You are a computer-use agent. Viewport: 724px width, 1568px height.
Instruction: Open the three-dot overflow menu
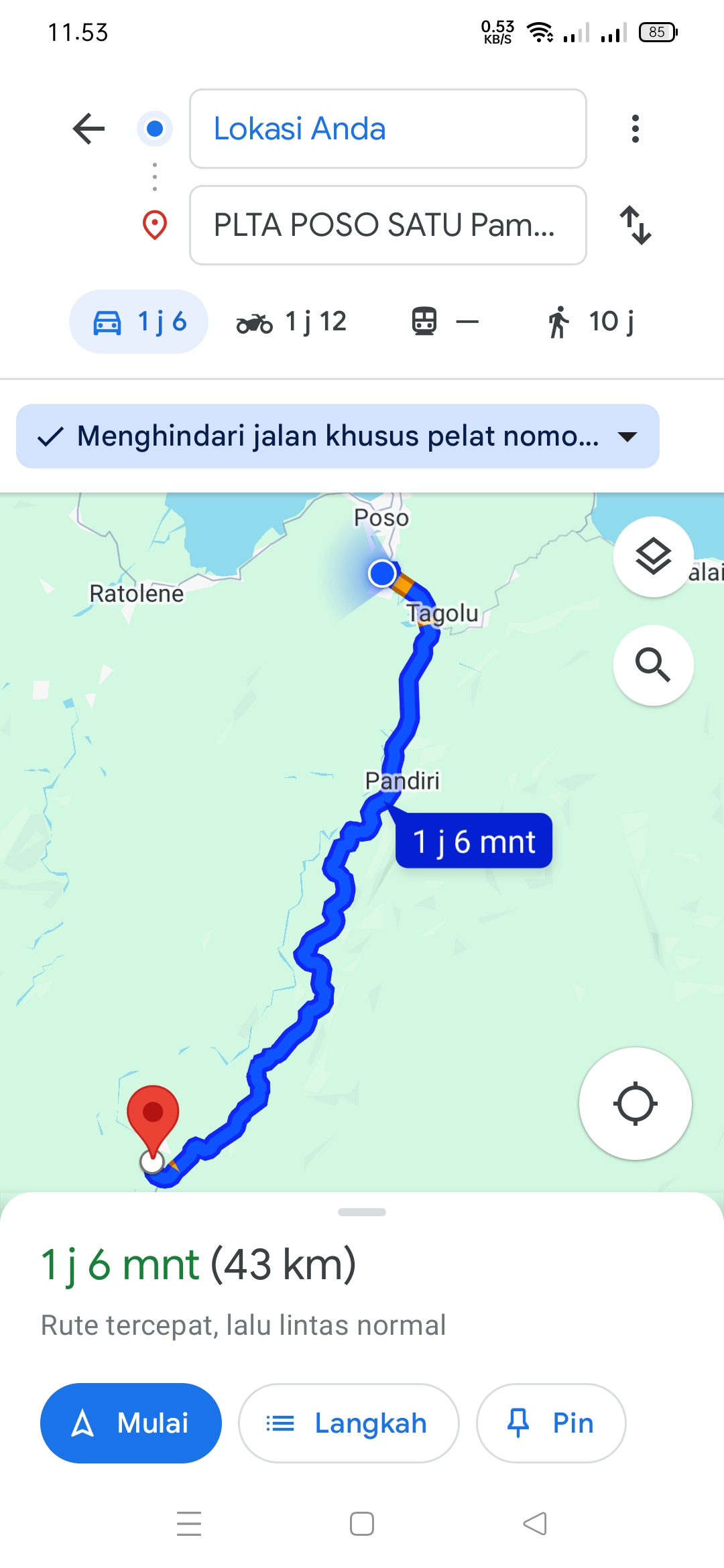[x=635, y=129]
